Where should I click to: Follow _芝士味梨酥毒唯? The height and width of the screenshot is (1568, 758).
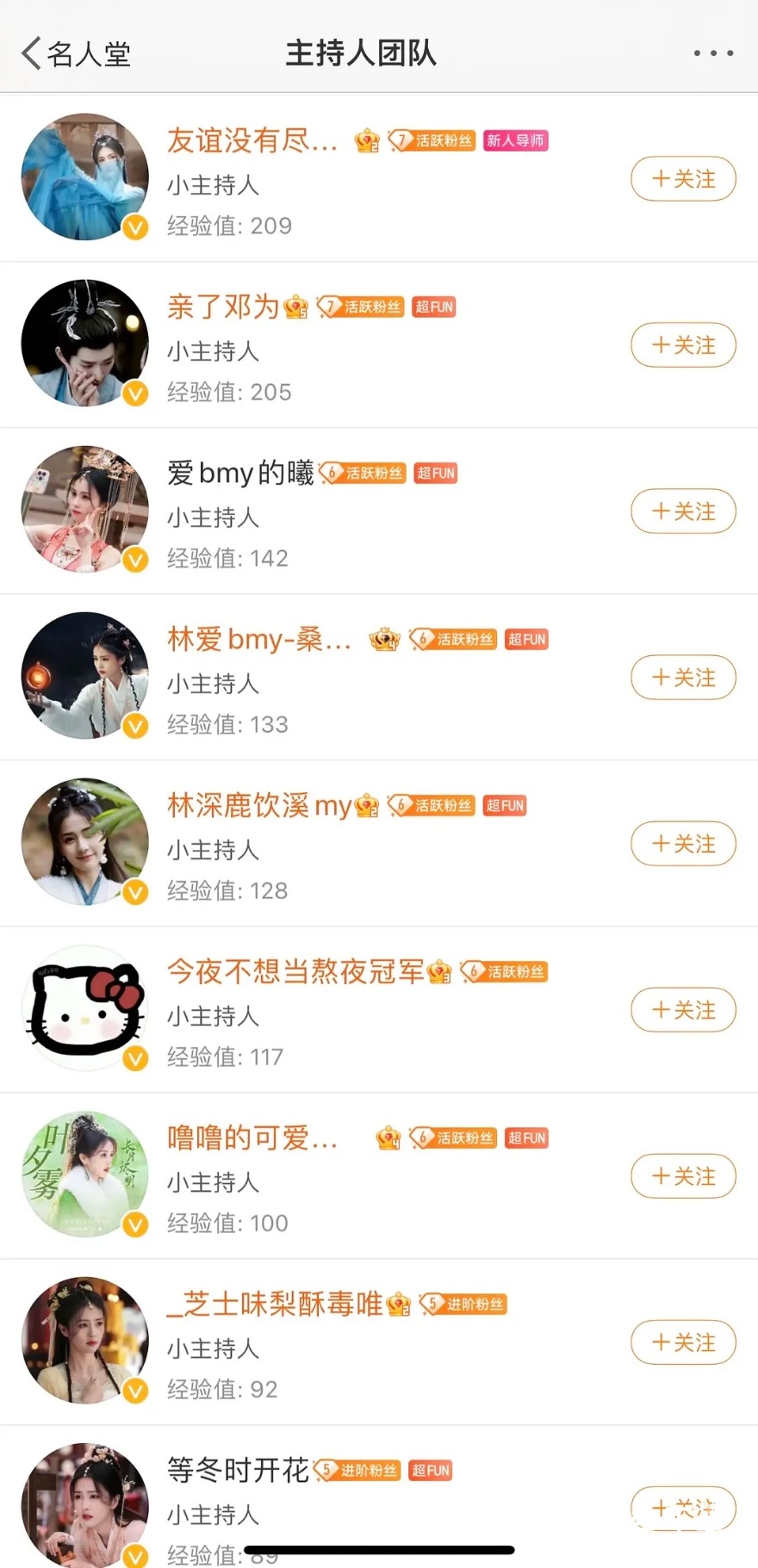coord(683,1342)
